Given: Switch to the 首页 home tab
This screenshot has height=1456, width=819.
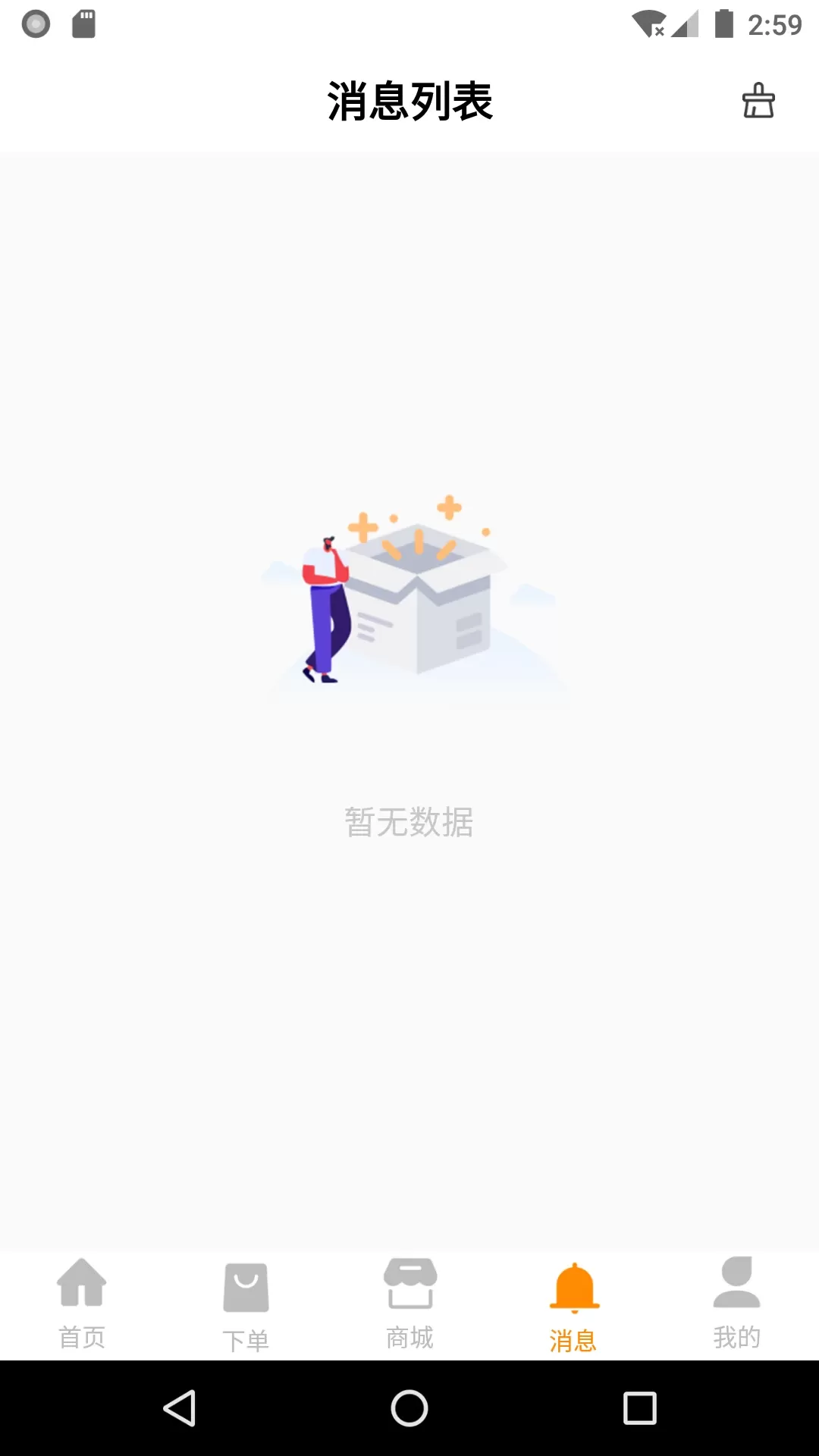Looking at the screenshot, I should tap(82, 1304).
